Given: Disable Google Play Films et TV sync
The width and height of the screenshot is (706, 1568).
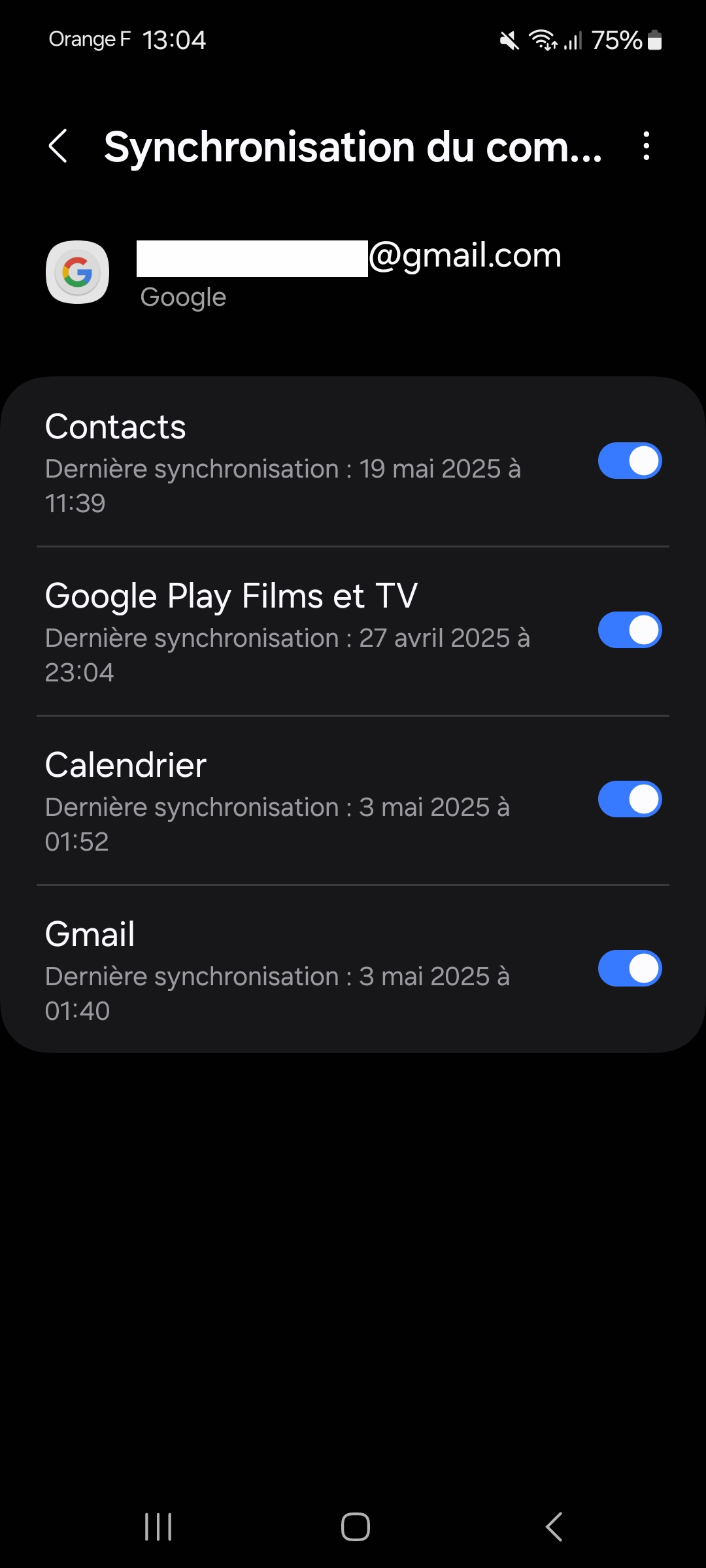Looking at the screenshot, I should click(630, 630).
